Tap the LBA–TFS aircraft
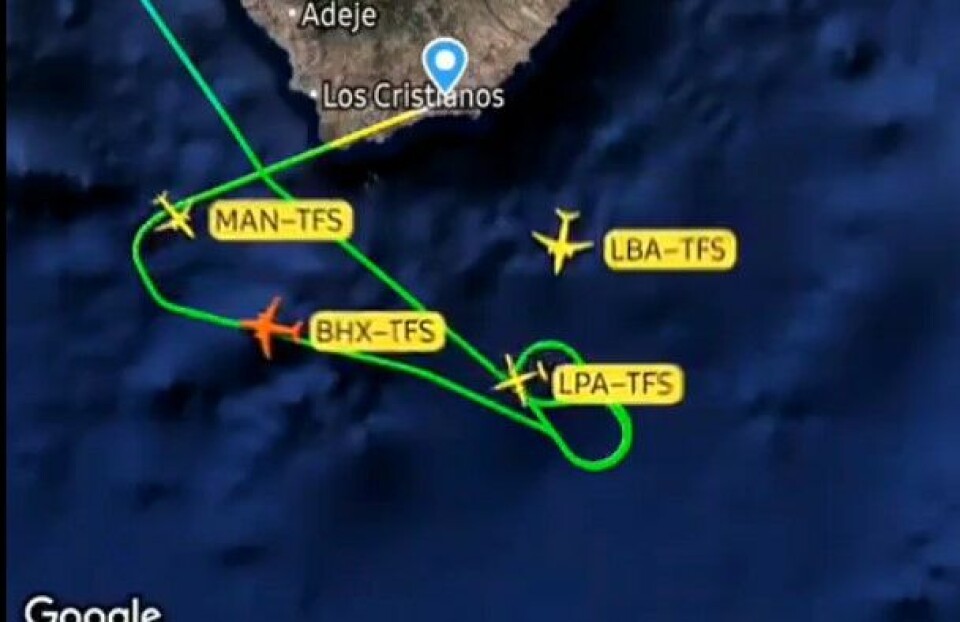 (563, 242)
